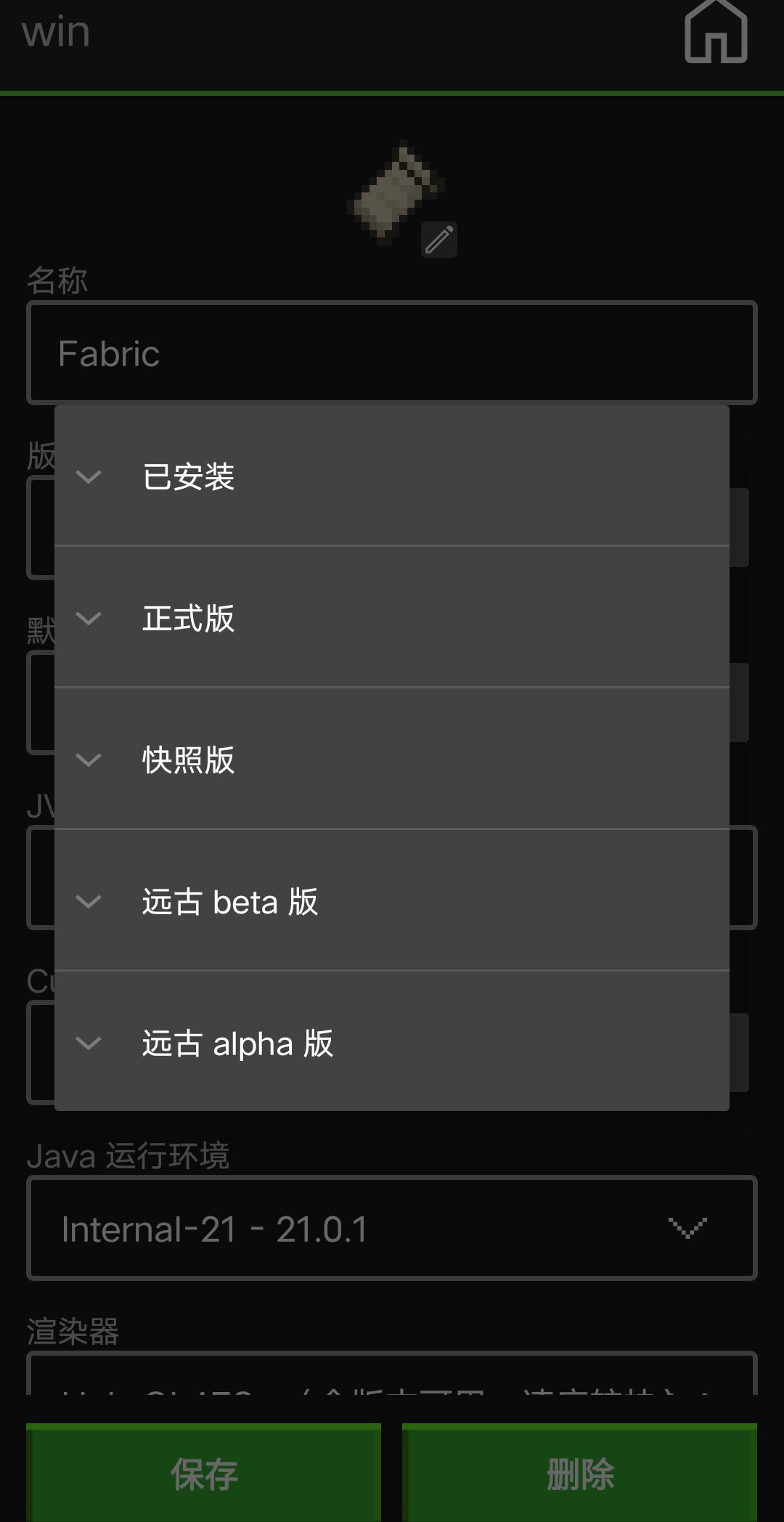784x1522 pixels.
Task: Delete profile with 删除 button
Action: click(579, 1474)
